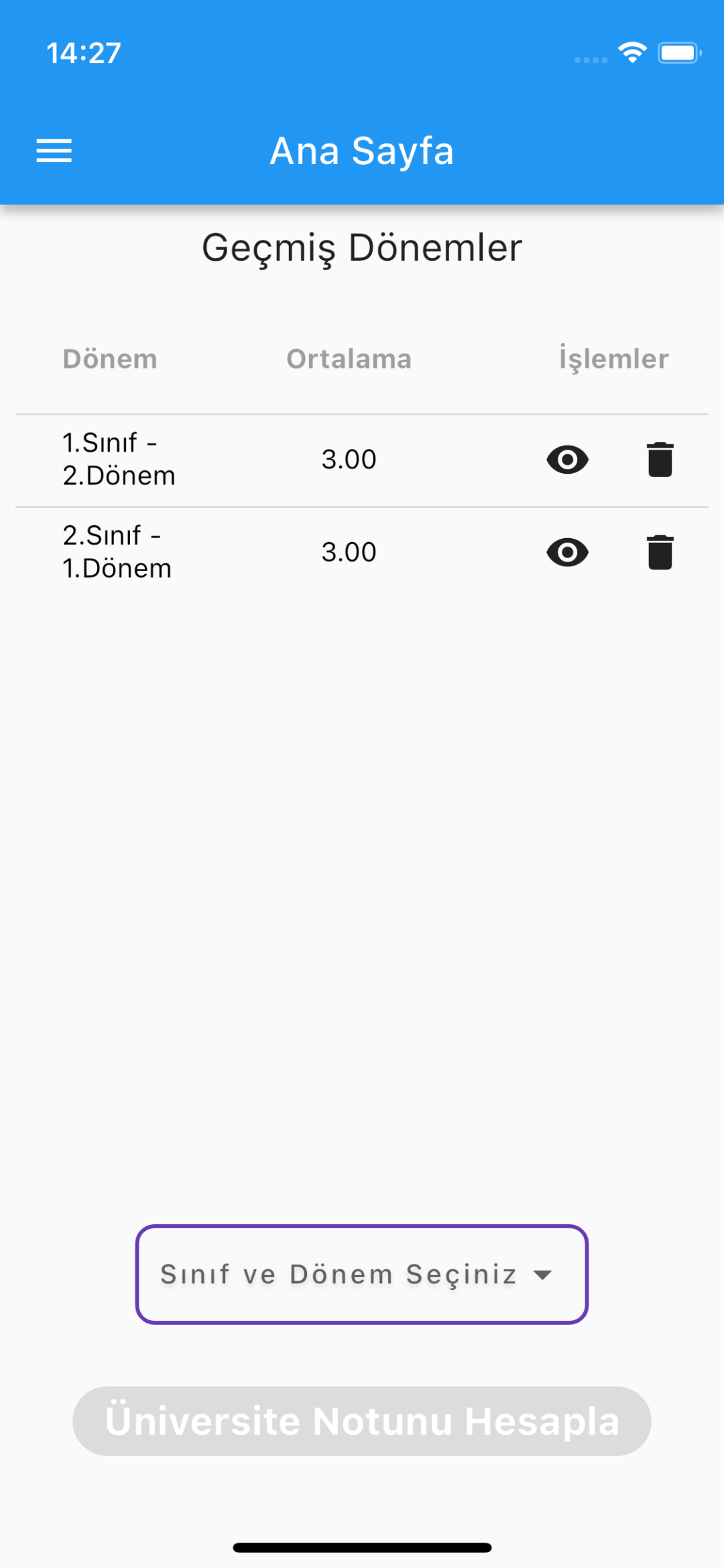Select the Ana Sayfa title bar
Screen dimensions: 724x1568
[x=362, y=150]
